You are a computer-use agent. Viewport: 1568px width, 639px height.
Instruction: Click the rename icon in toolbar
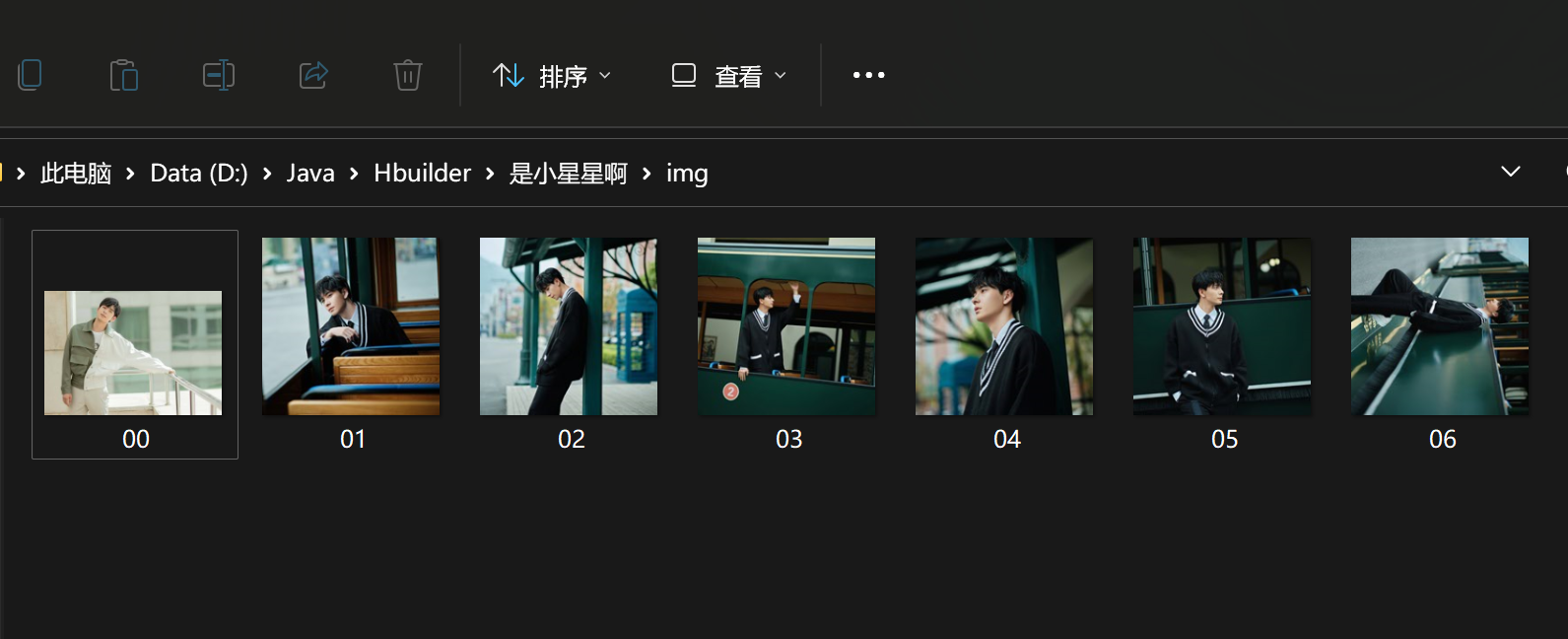pos(219,75)
